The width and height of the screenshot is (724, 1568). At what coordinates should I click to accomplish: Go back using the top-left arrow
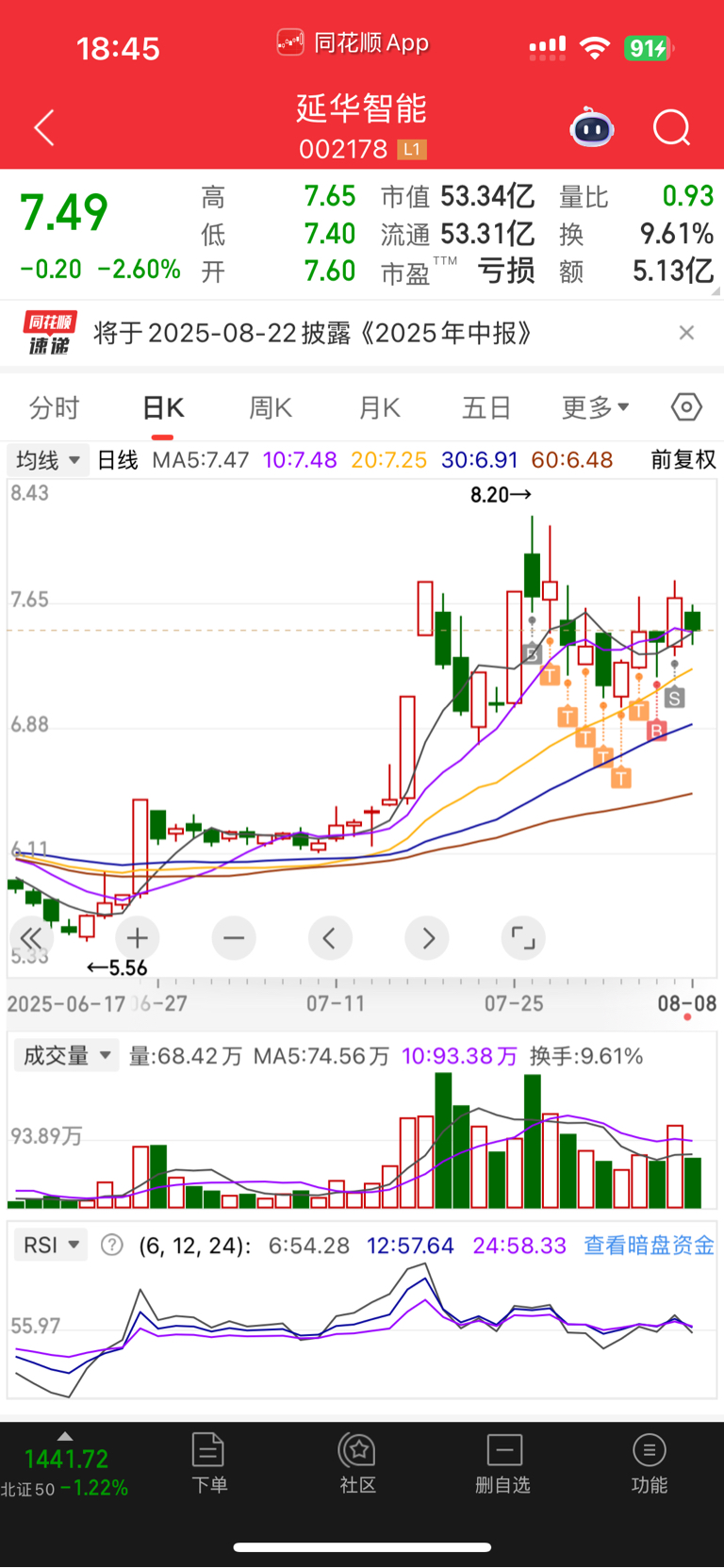pyautogui.click(x=44, y=128)
